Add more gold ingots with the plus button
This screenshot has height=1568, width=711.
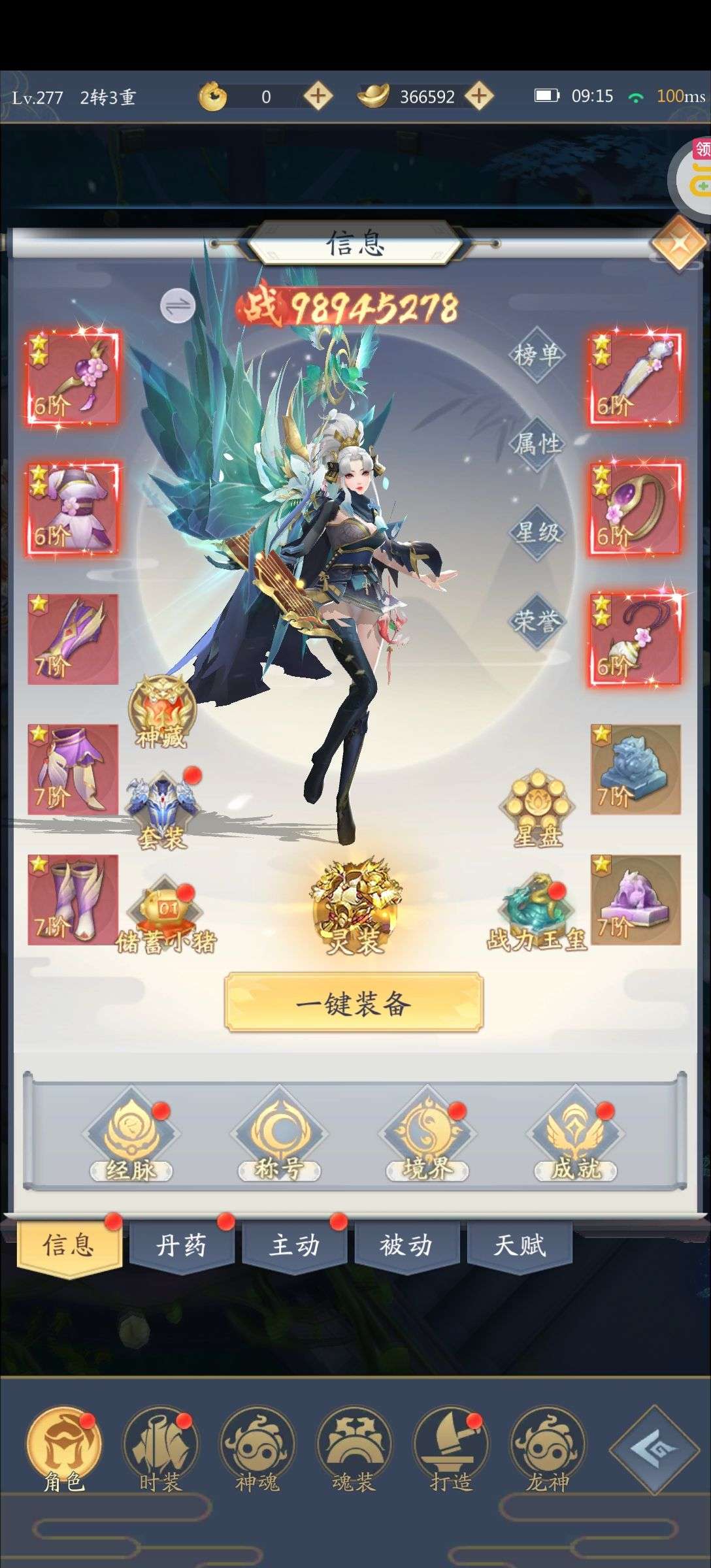click(480, 96)
